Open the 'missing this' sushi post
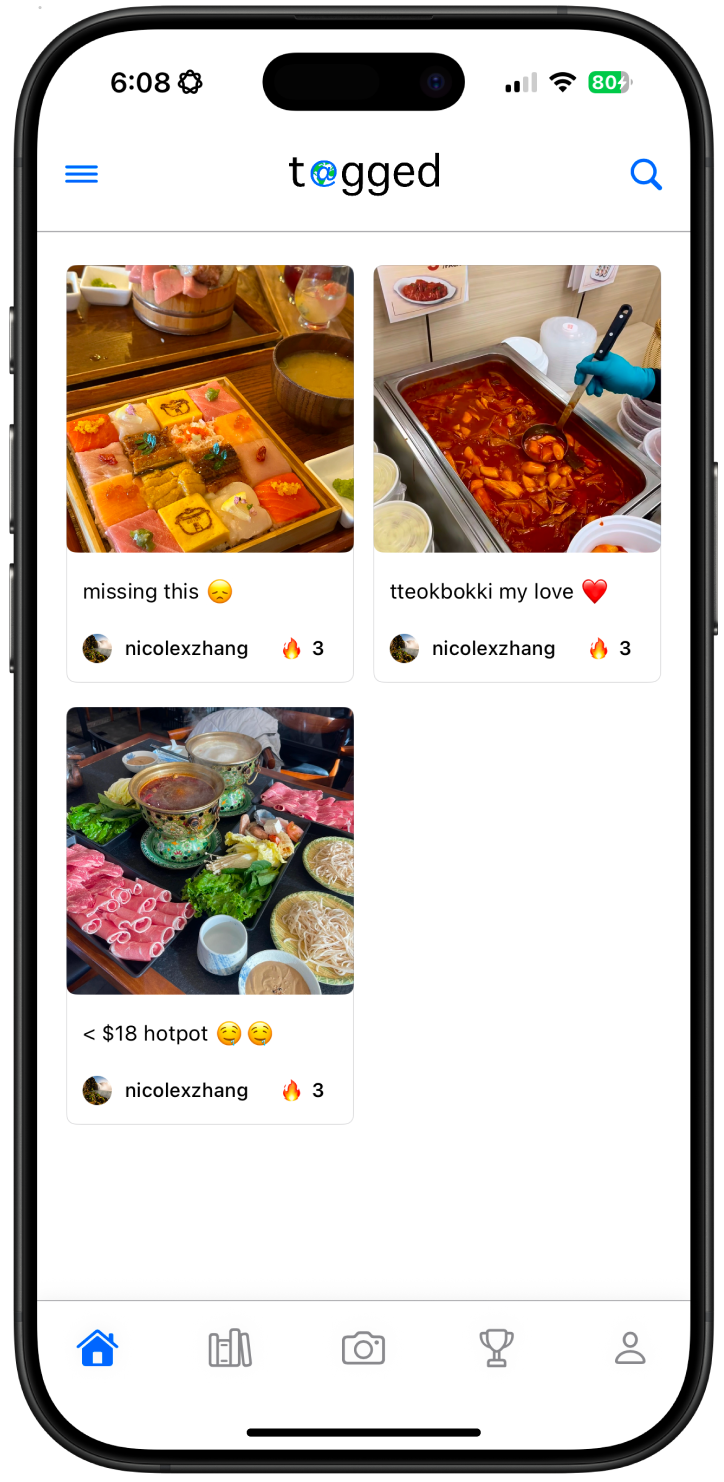The width and height of the screenshot is (724, 1482). 210,409
